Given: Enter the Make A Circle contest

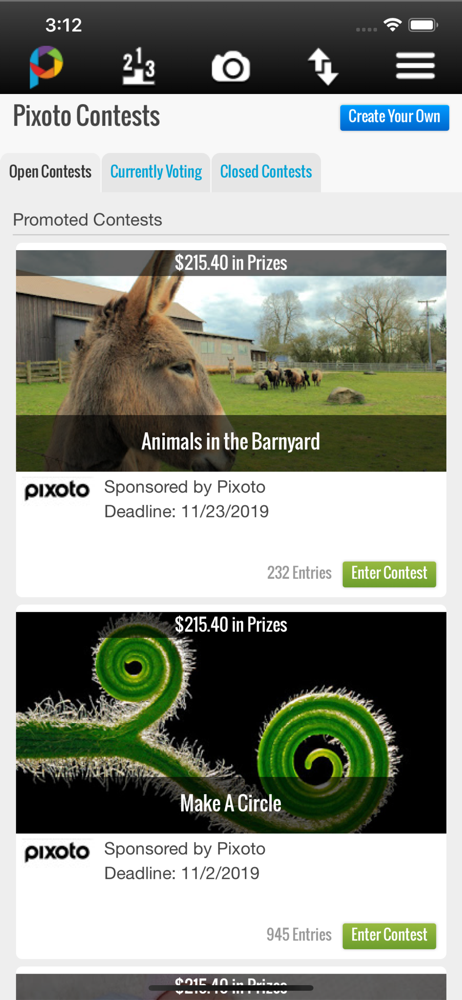Looking at the screenshot, I should (389, 935).
